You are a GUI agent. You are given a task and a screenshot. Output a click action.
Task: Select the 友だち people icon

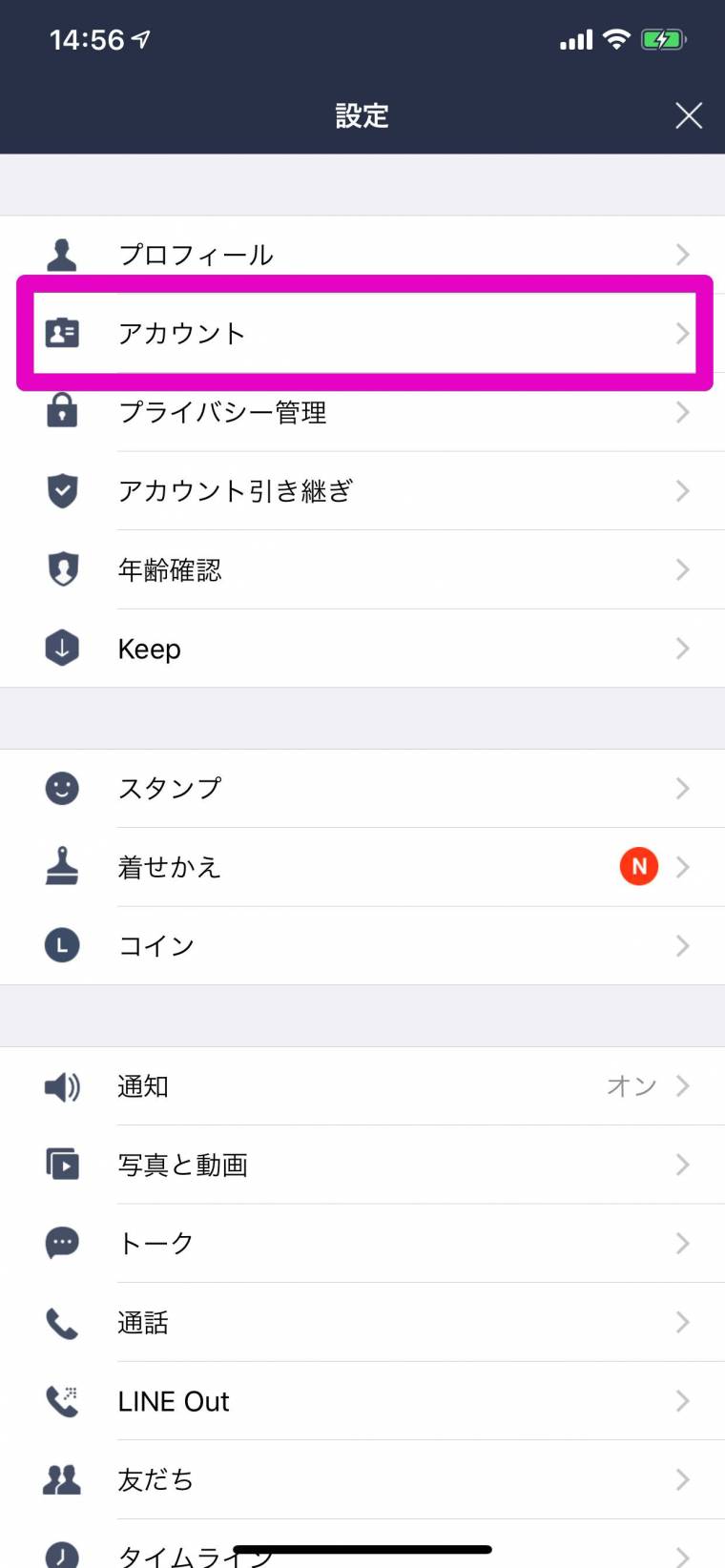coord(62,1478)
